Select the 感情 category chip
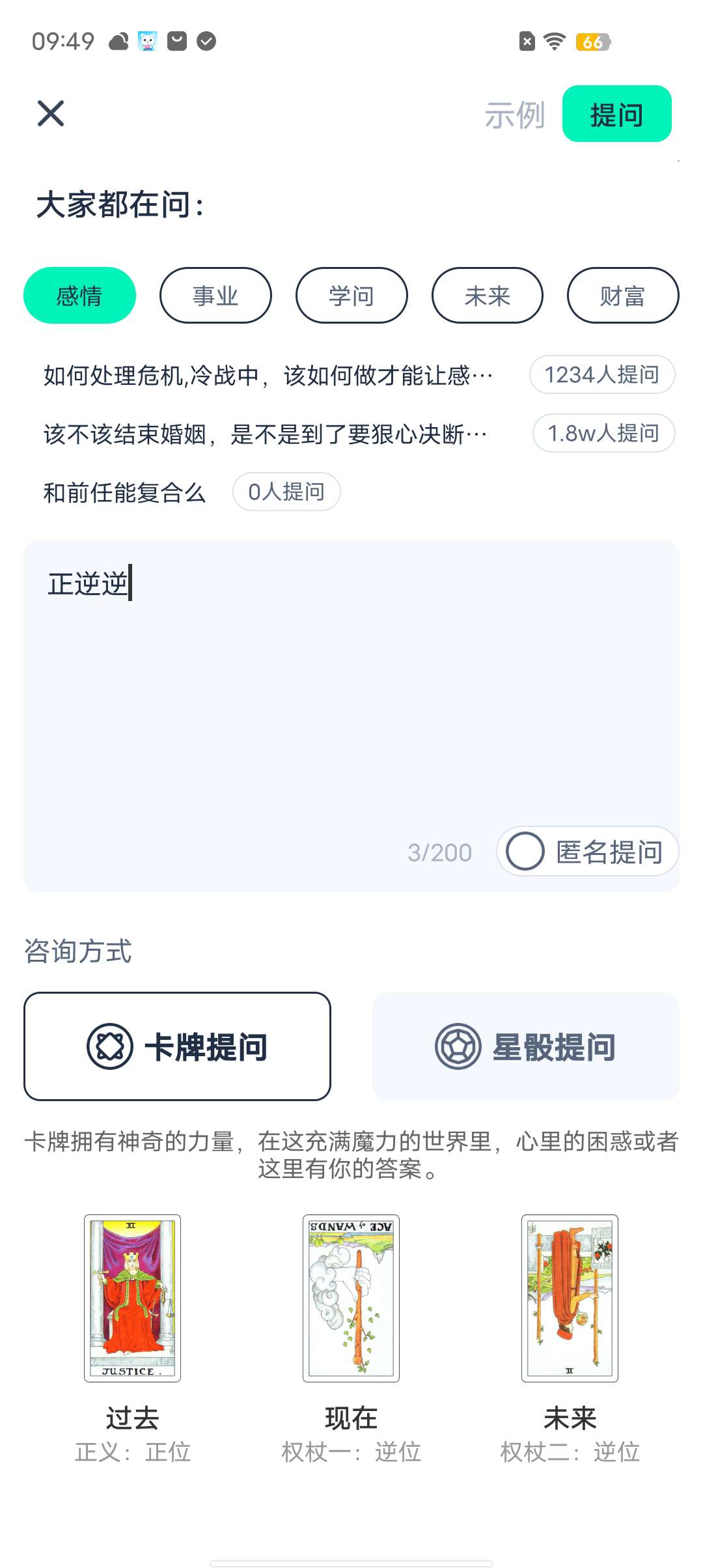This screenshot has width=703, height=1568. (79, 296)
